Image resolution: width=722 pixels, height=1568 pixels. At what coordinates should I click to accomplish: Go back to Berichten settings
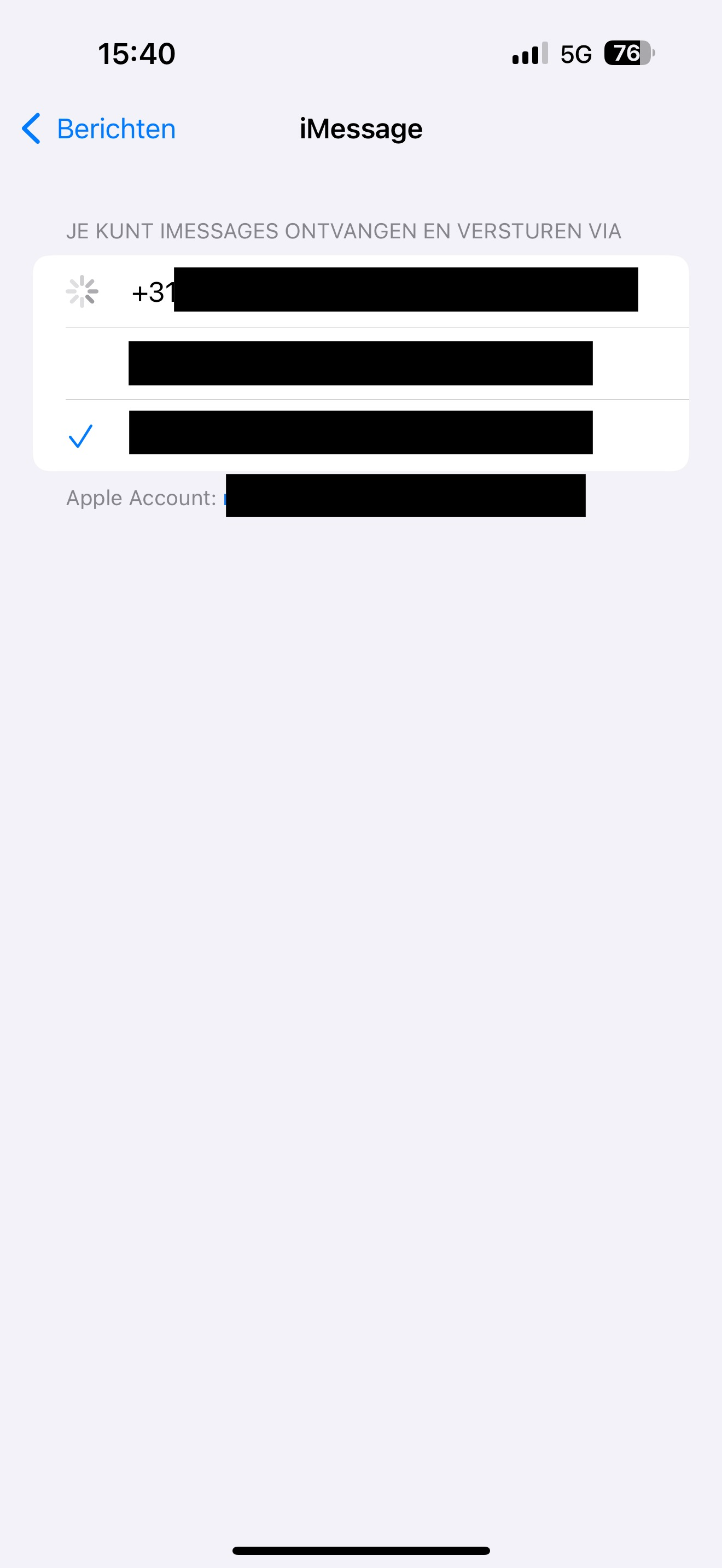coord(98,129)
